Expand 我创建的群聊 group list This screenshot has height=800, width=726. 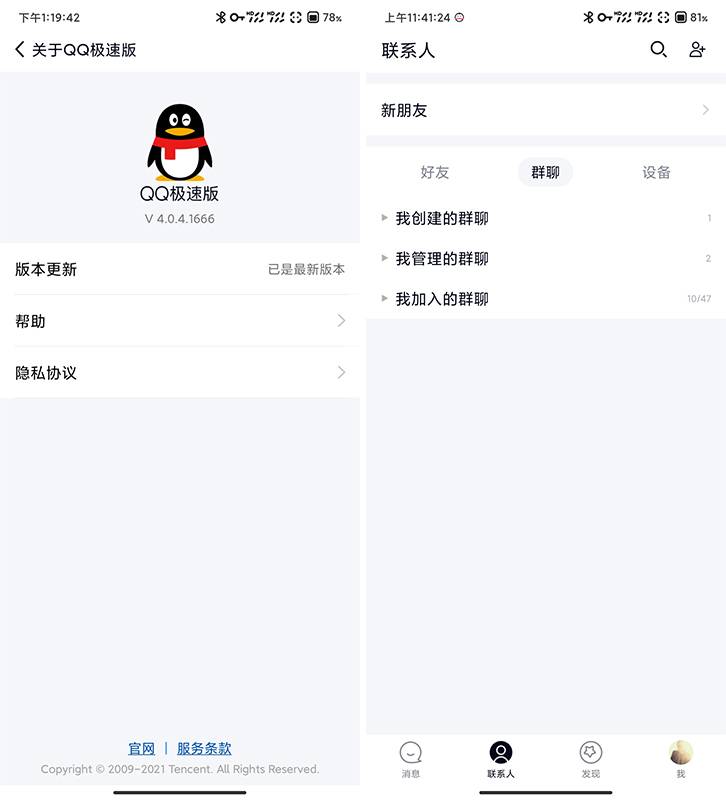(442, 218)
